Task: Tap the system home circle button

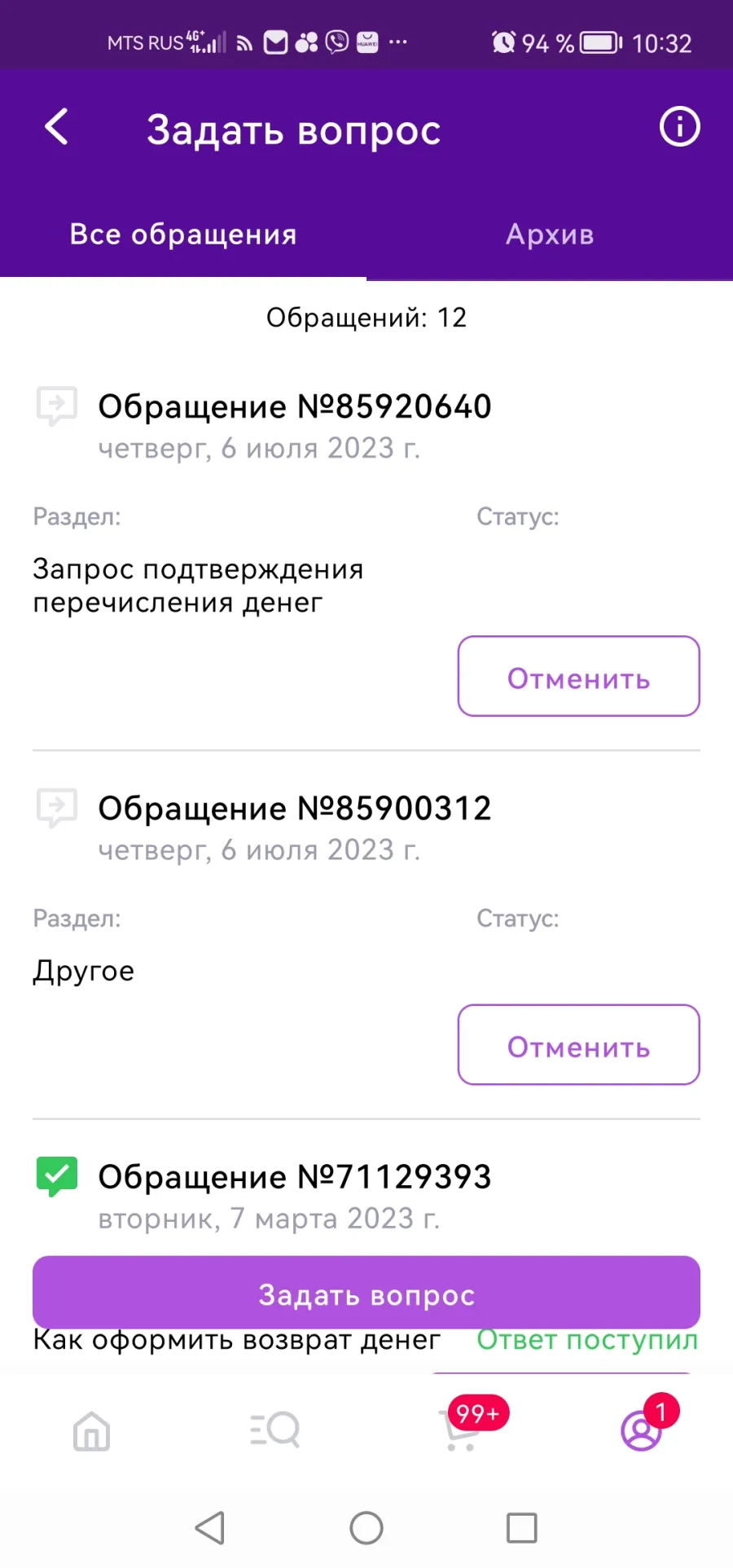Action: 366,1528
